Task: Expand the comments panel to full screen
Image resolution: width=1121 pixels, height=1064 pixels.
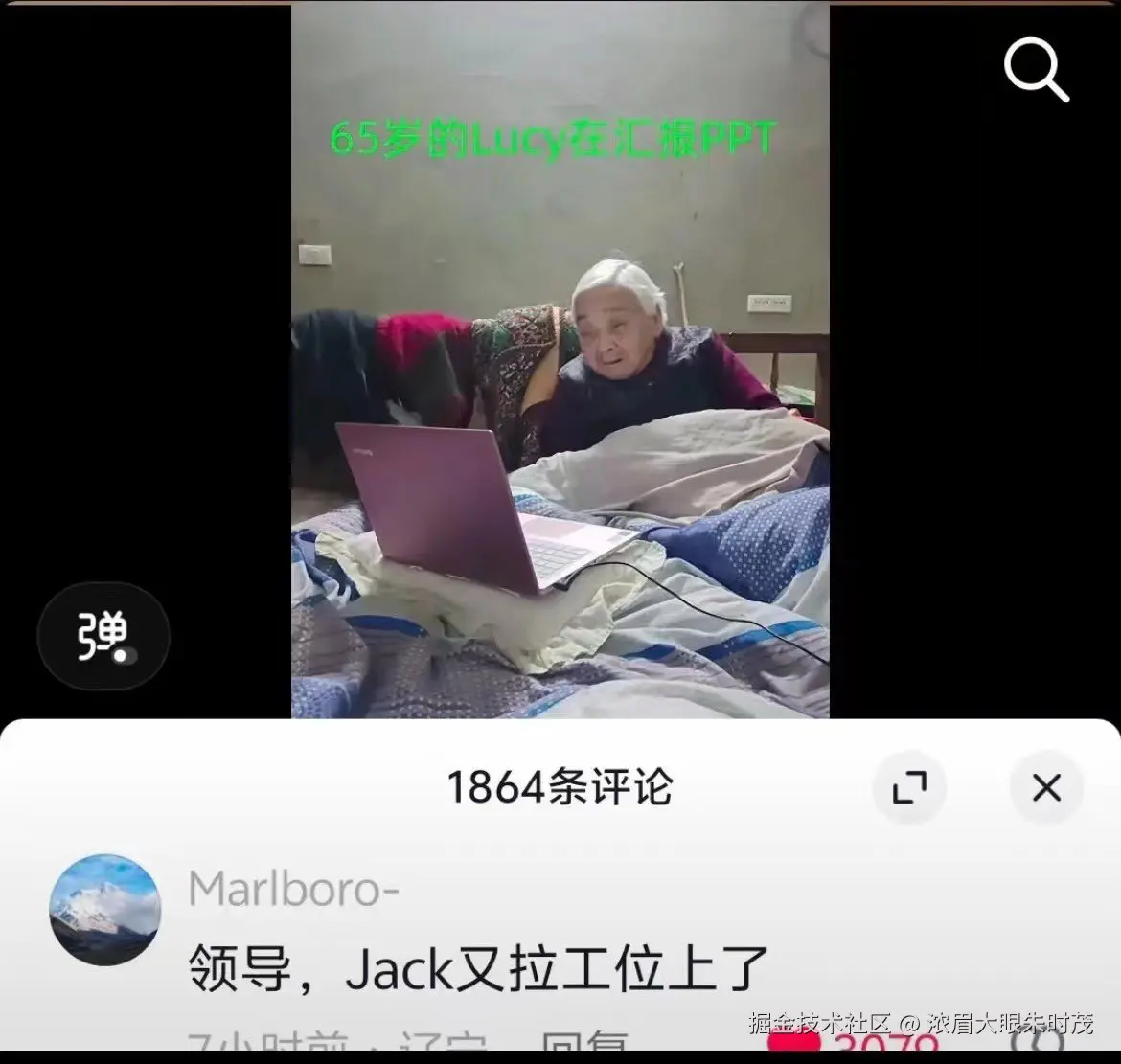Action: (x=909, y=788)
